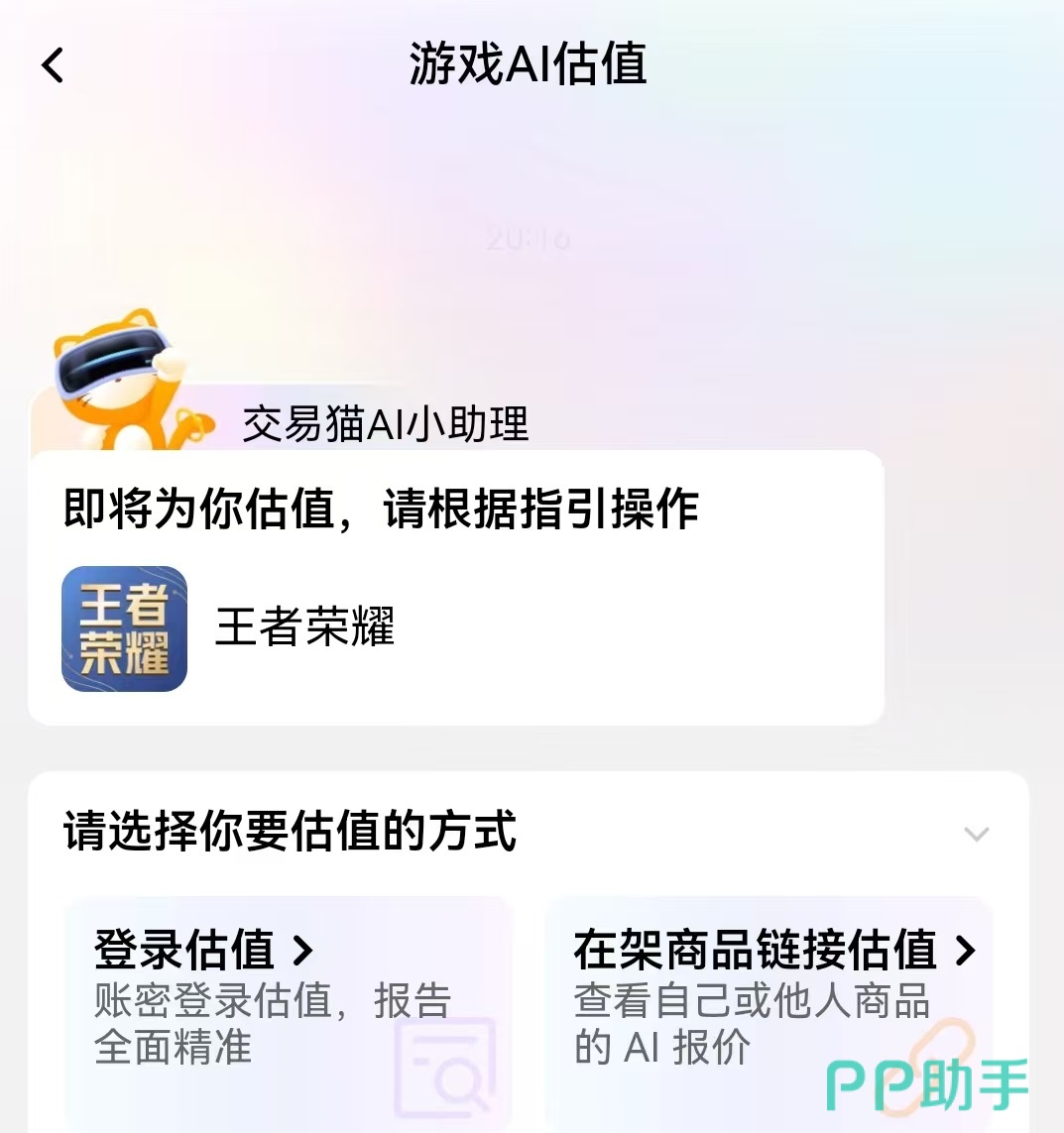The height and width of the screenshot is (1133, 1064).
Task: Collapse the 请选择你要估值的方式 section
Action: coord(977,834)
